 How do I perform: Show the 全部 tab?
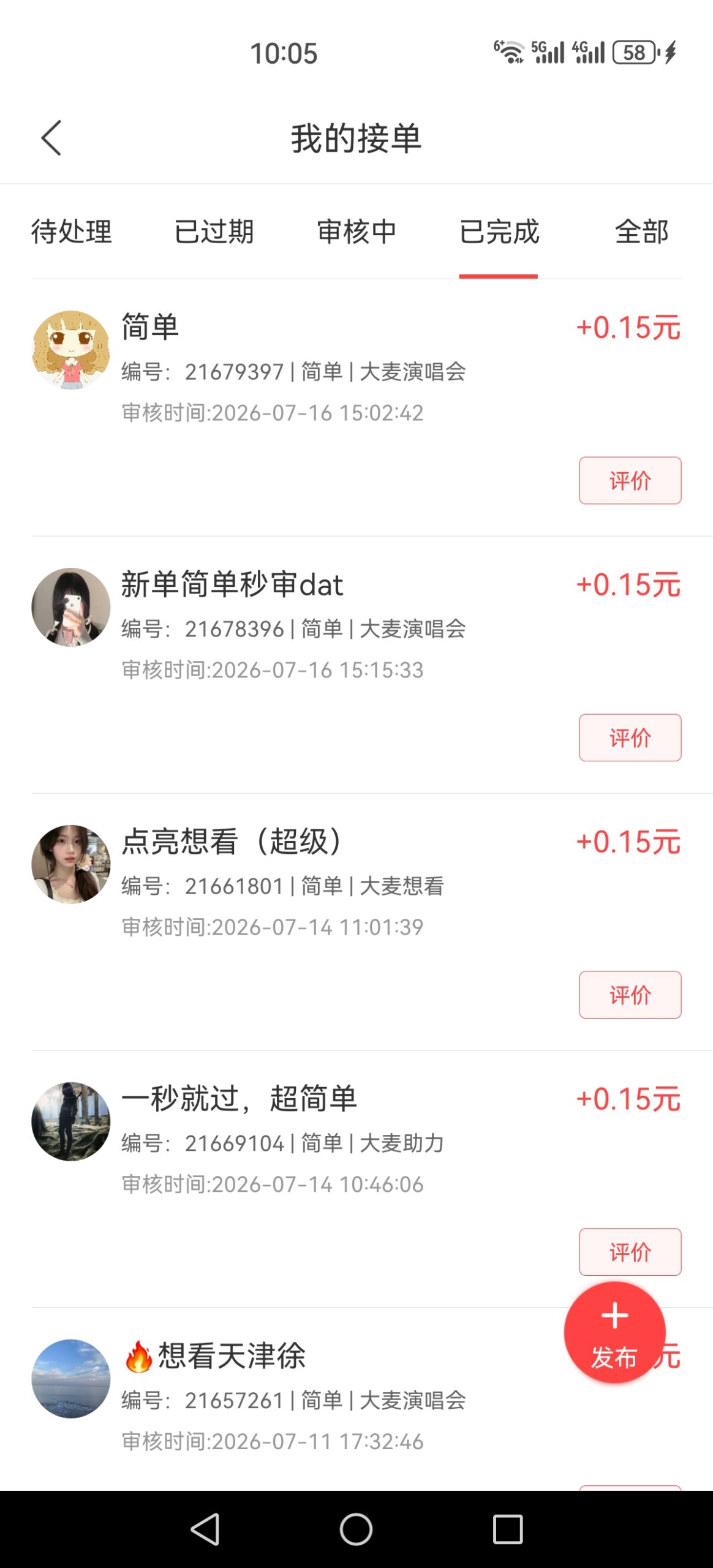[642, 232]
